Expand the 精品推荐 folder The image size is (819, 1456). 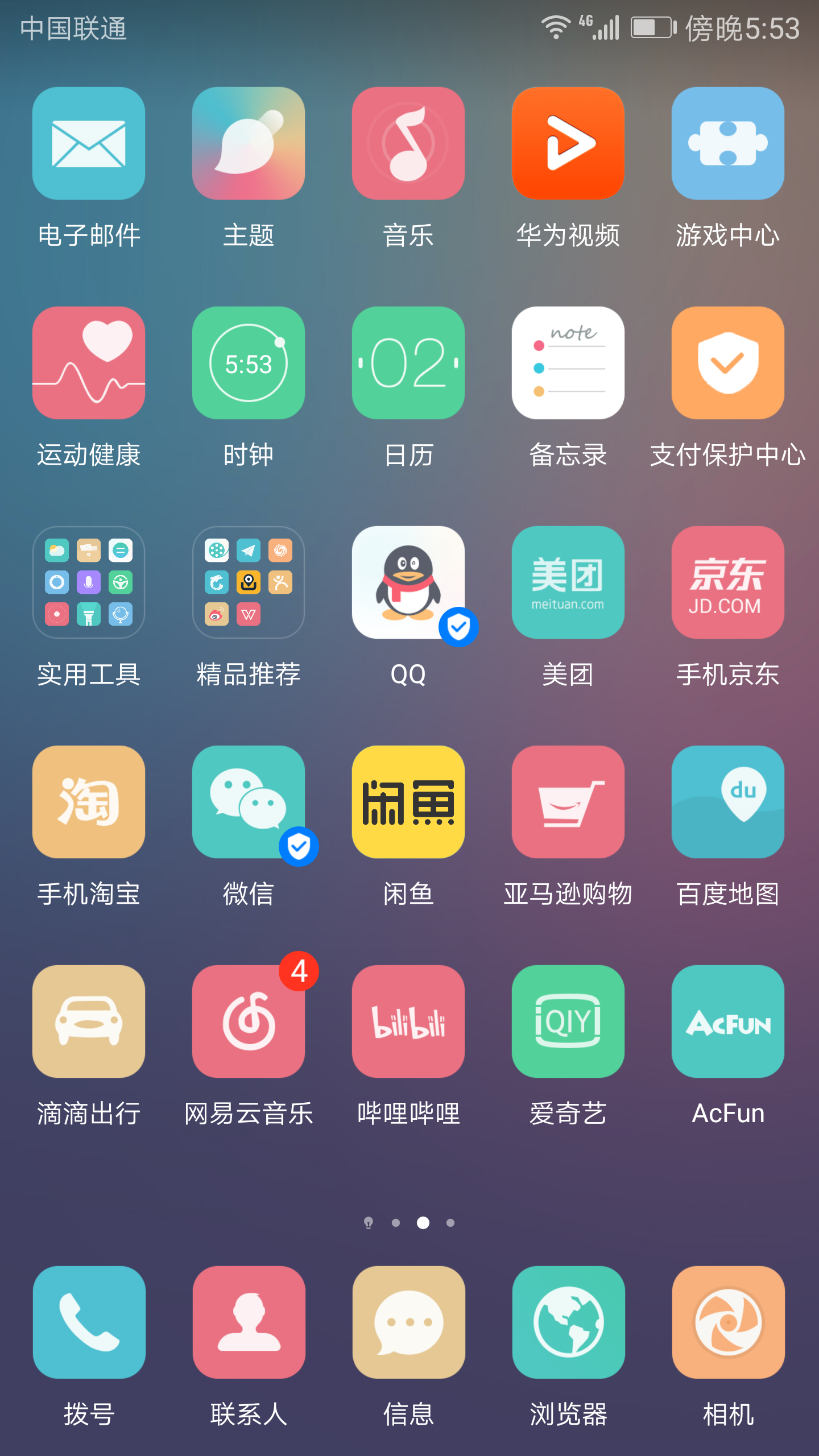pyautogui.click(x=249, y=582)
